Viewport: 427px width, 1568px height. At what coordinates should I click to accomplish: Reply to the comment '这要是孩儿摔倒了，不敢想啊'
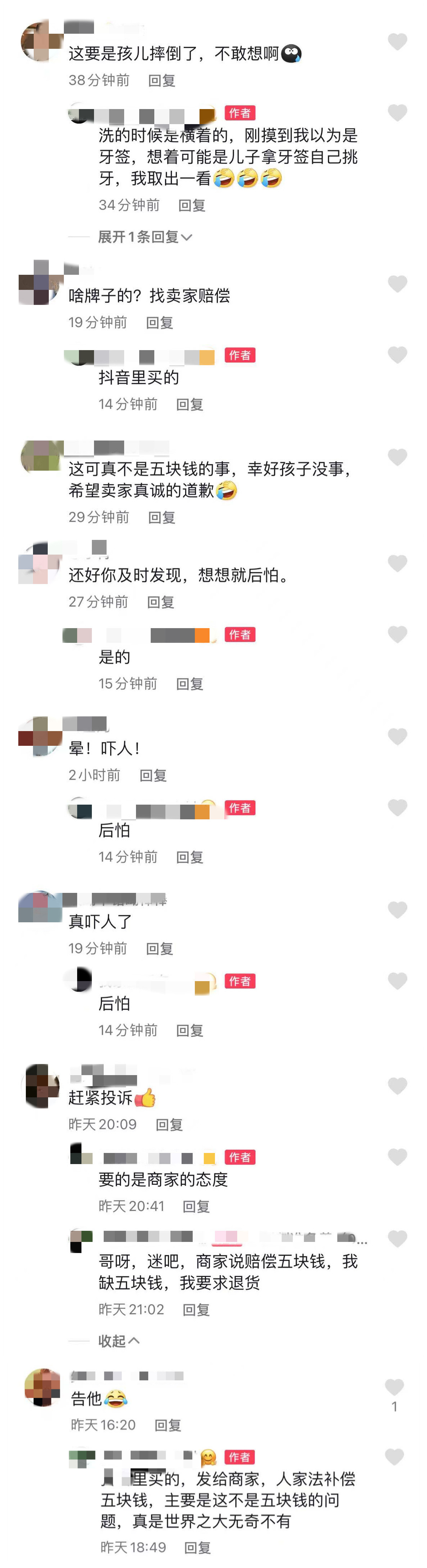[x=161, y=80]
